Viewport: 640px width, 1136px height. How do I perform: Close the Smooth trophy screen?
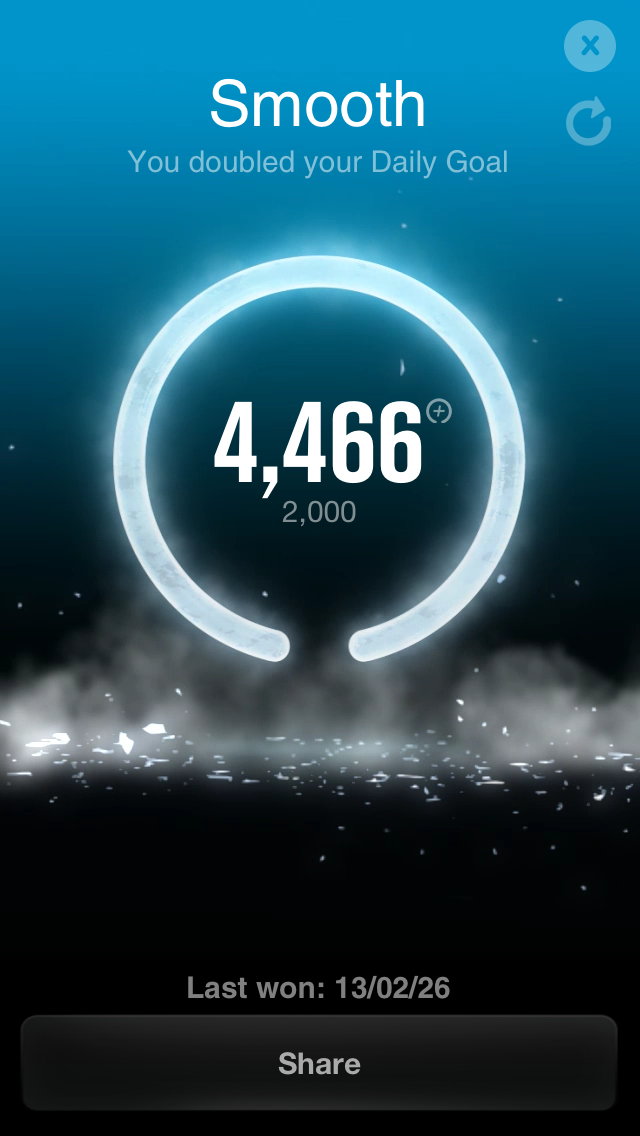point(590,46)
